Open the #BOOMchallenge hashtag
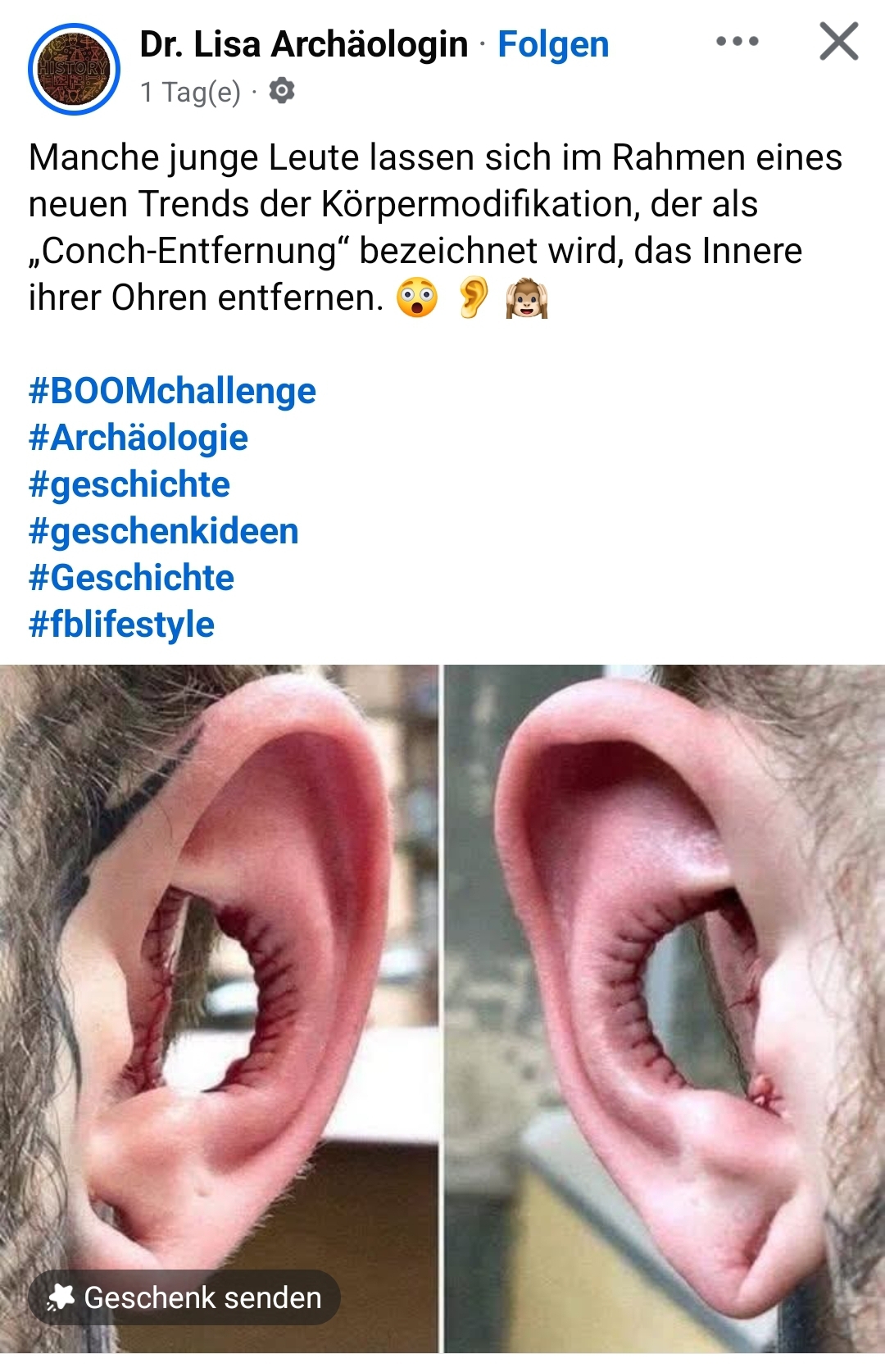Viewport: 885px width, 1372px height. click(172, 391)
